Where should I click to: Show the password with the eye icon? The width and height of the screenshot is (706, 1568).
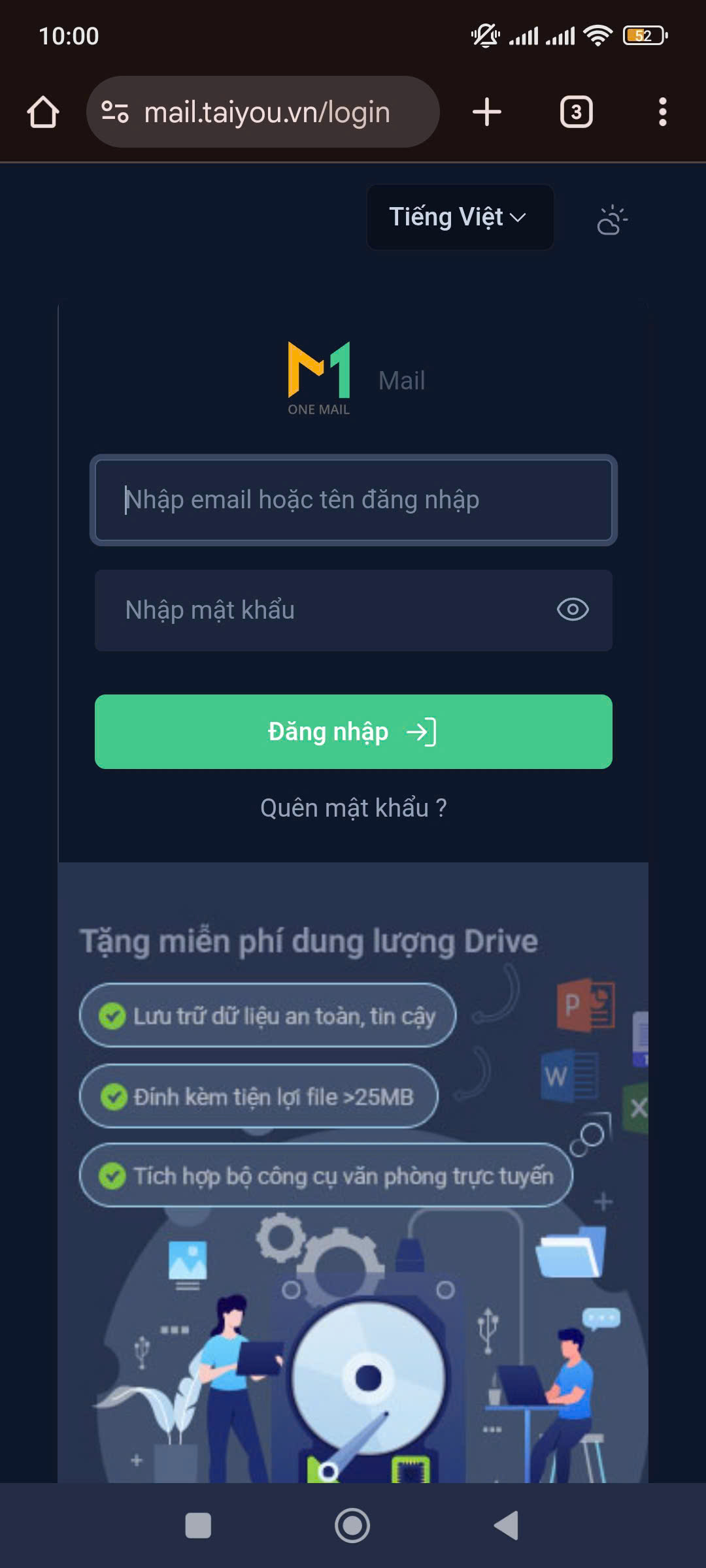point(573,610)
